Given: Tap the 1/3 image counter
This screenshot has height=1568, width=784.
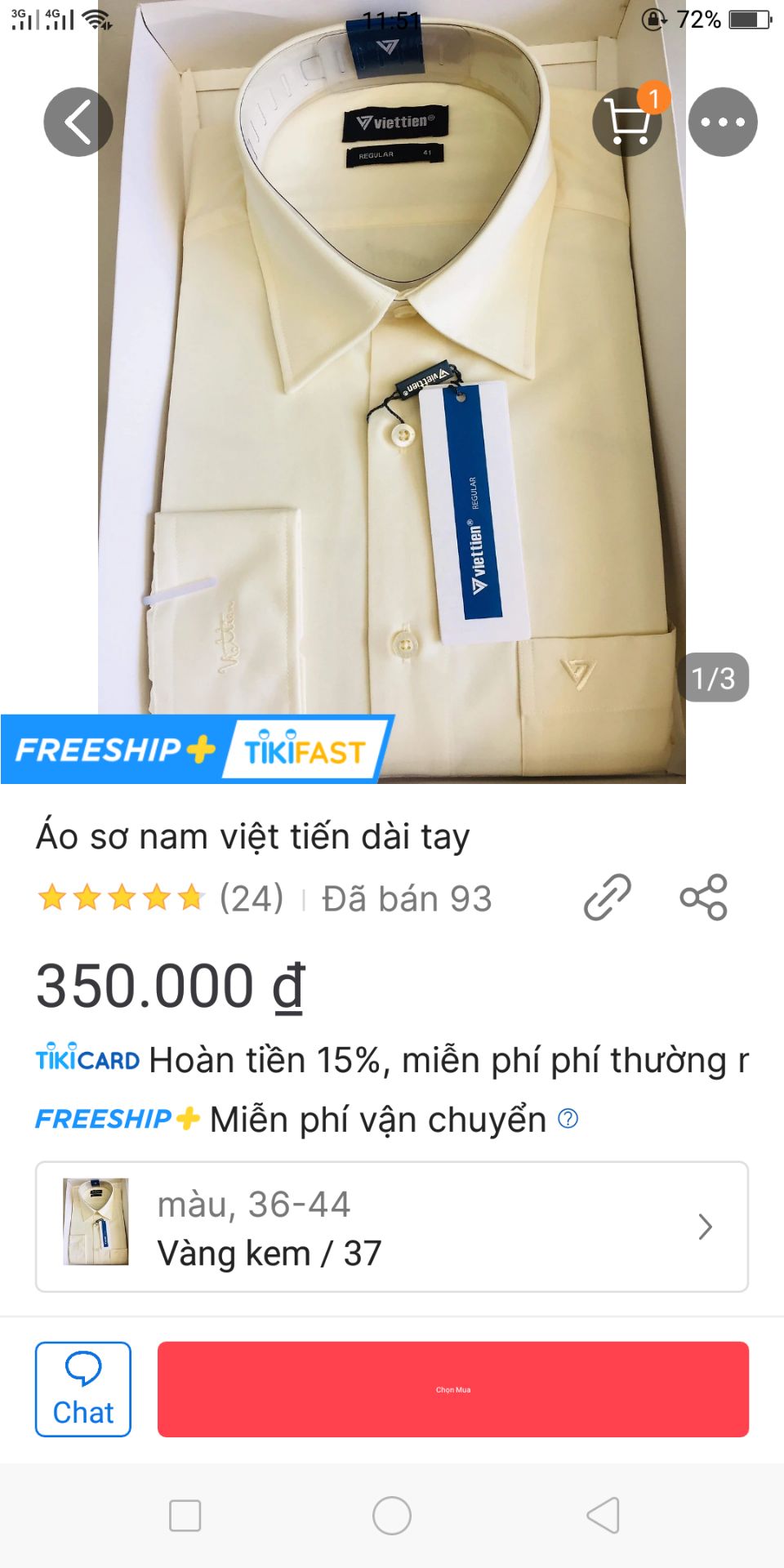Looking at the screenshot, I should pos(713,676).
